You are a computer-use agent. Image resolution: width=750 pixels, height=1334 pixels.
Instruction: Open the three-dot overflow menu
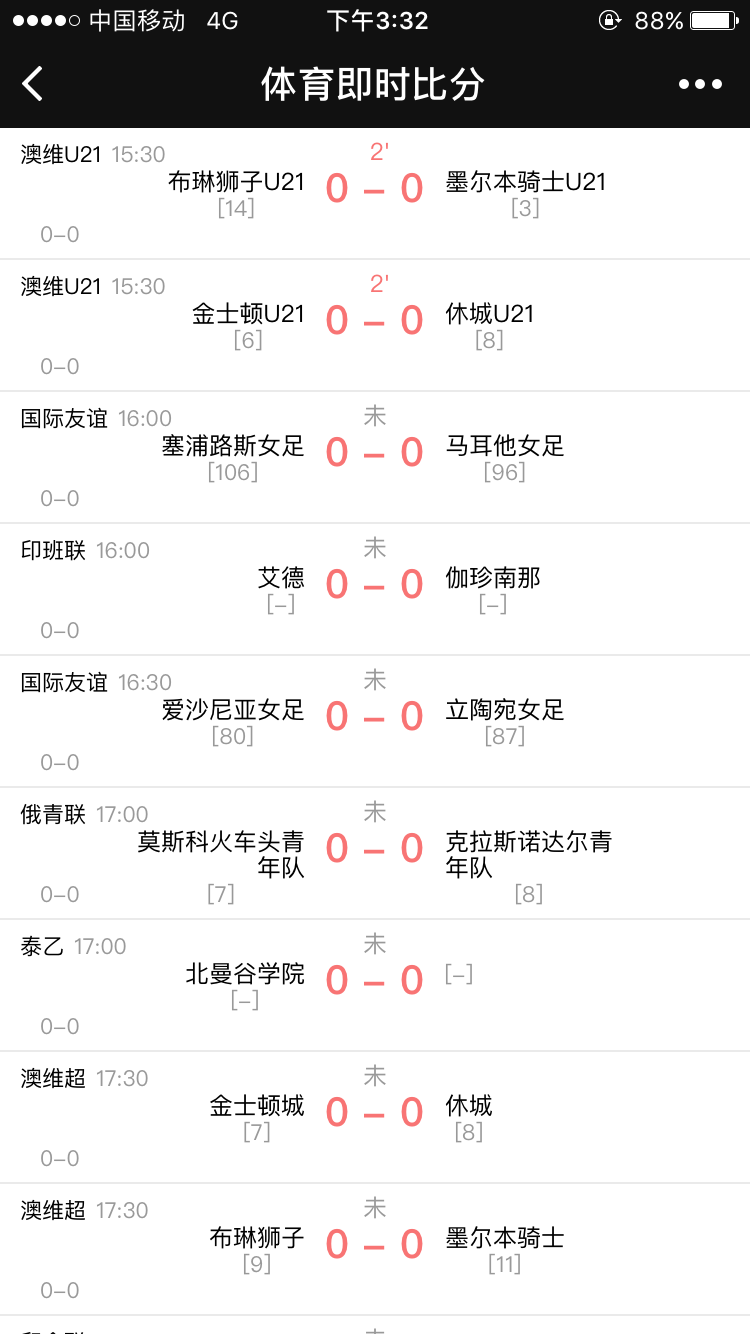point(700,84)
